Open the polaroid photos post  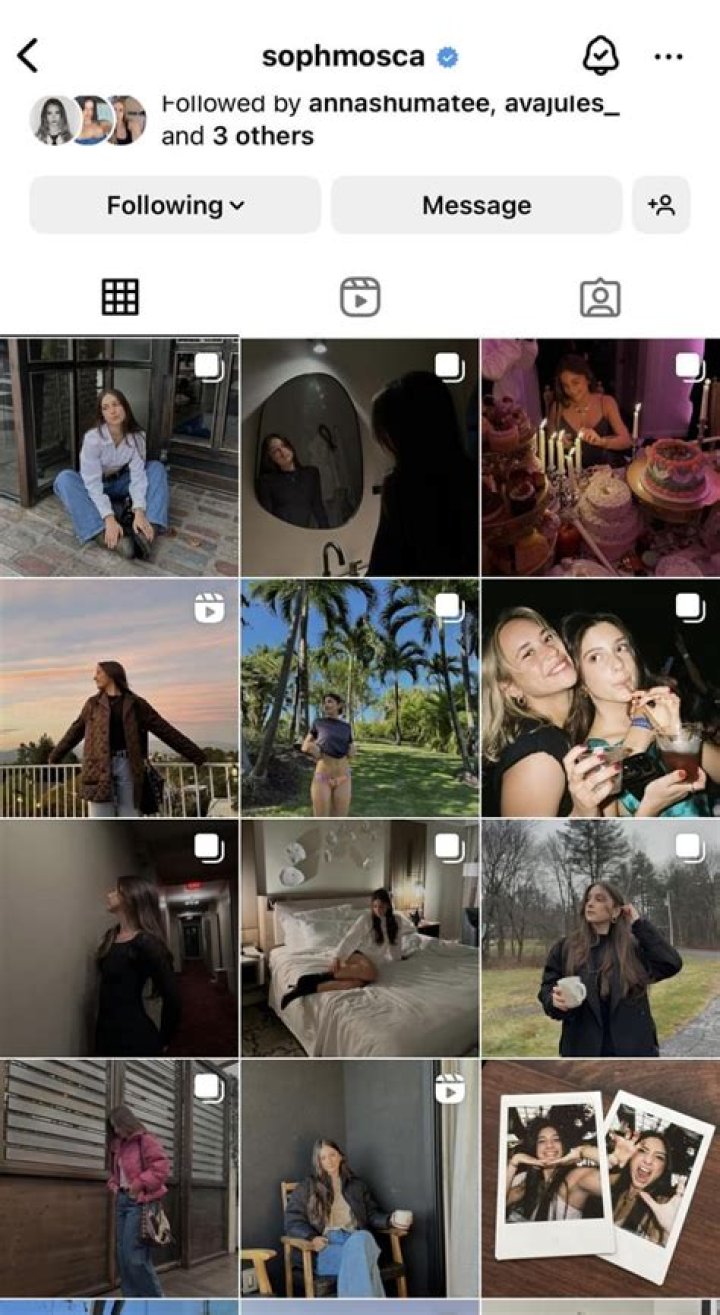(600, 1178)
